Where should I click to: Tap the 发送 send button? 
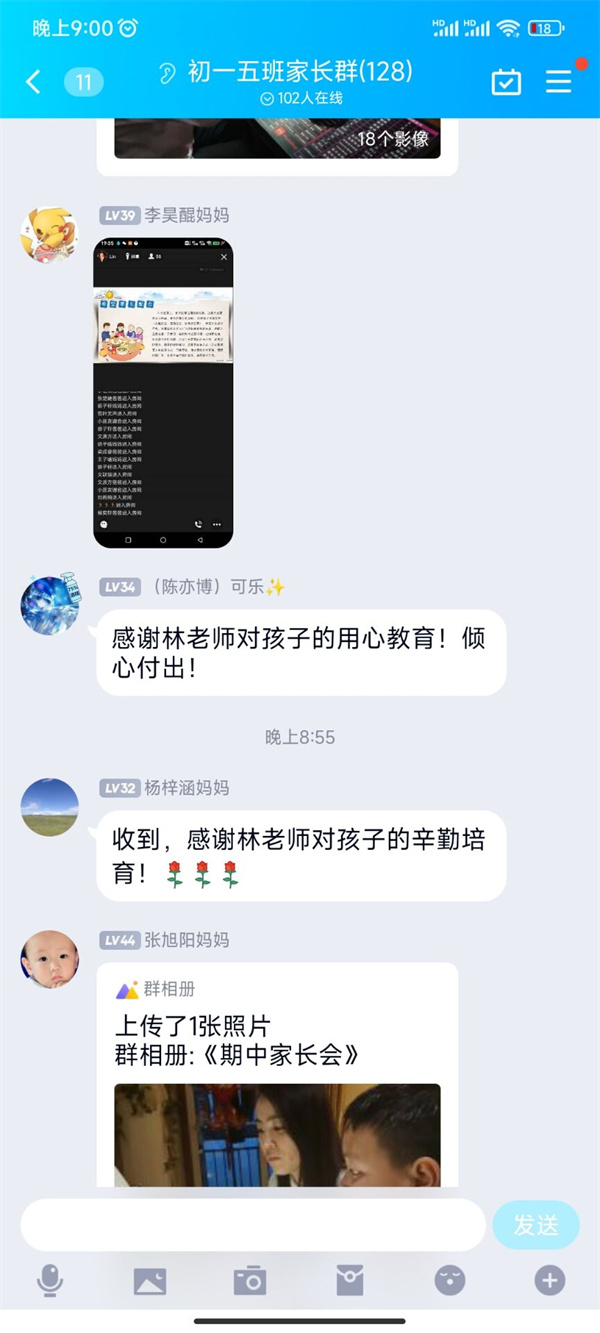click(535, 1225)
